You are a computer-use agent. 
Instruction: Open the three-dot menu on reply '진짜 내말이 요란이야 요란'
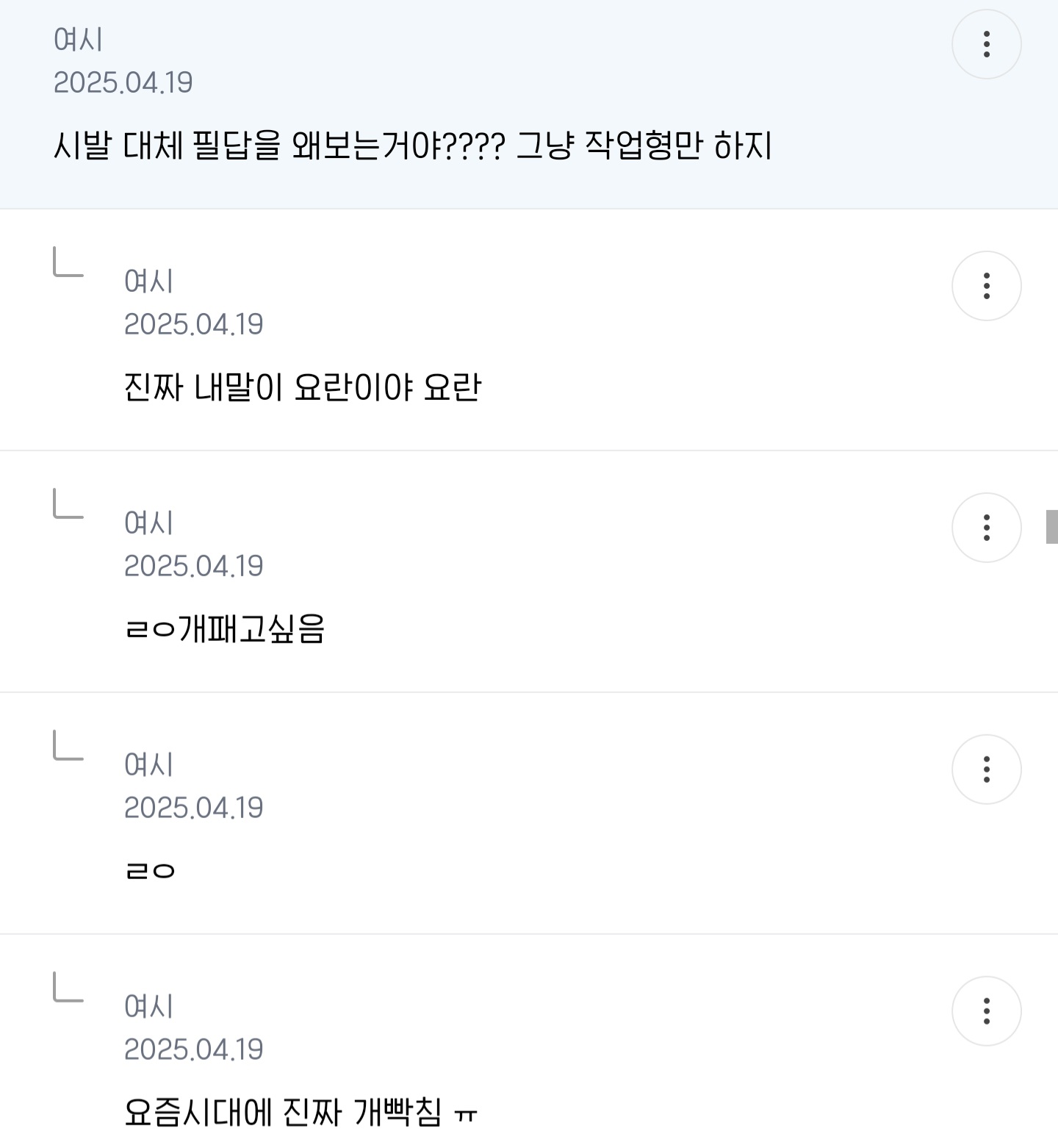[986, 286]
